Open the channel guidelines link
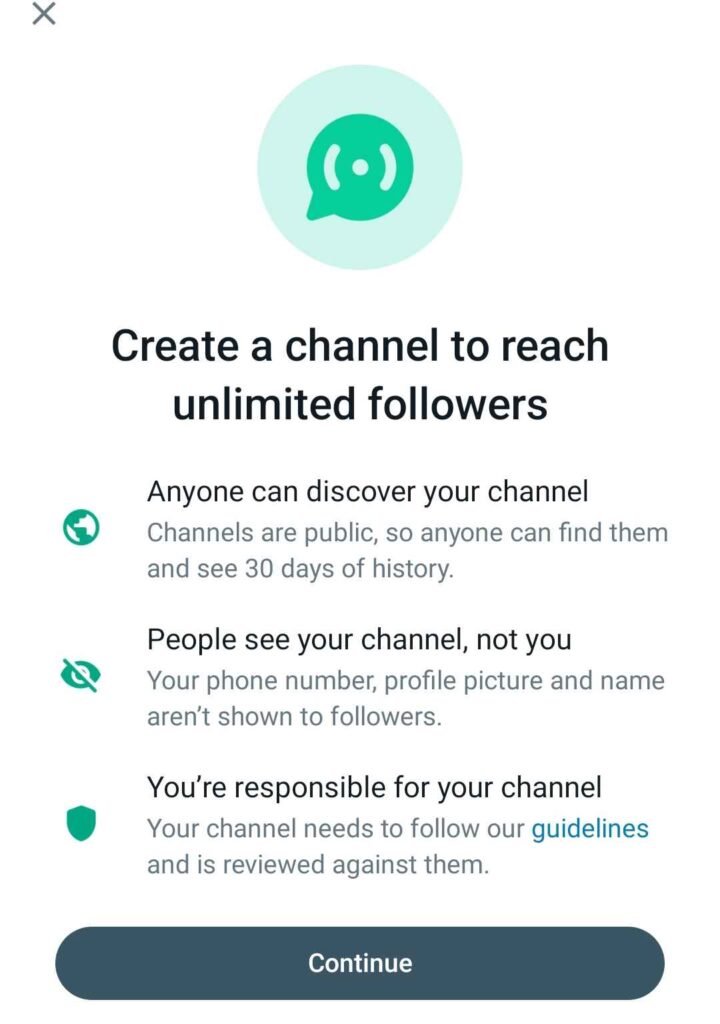The image size is (720, 1024). click(x=589, y=829)
